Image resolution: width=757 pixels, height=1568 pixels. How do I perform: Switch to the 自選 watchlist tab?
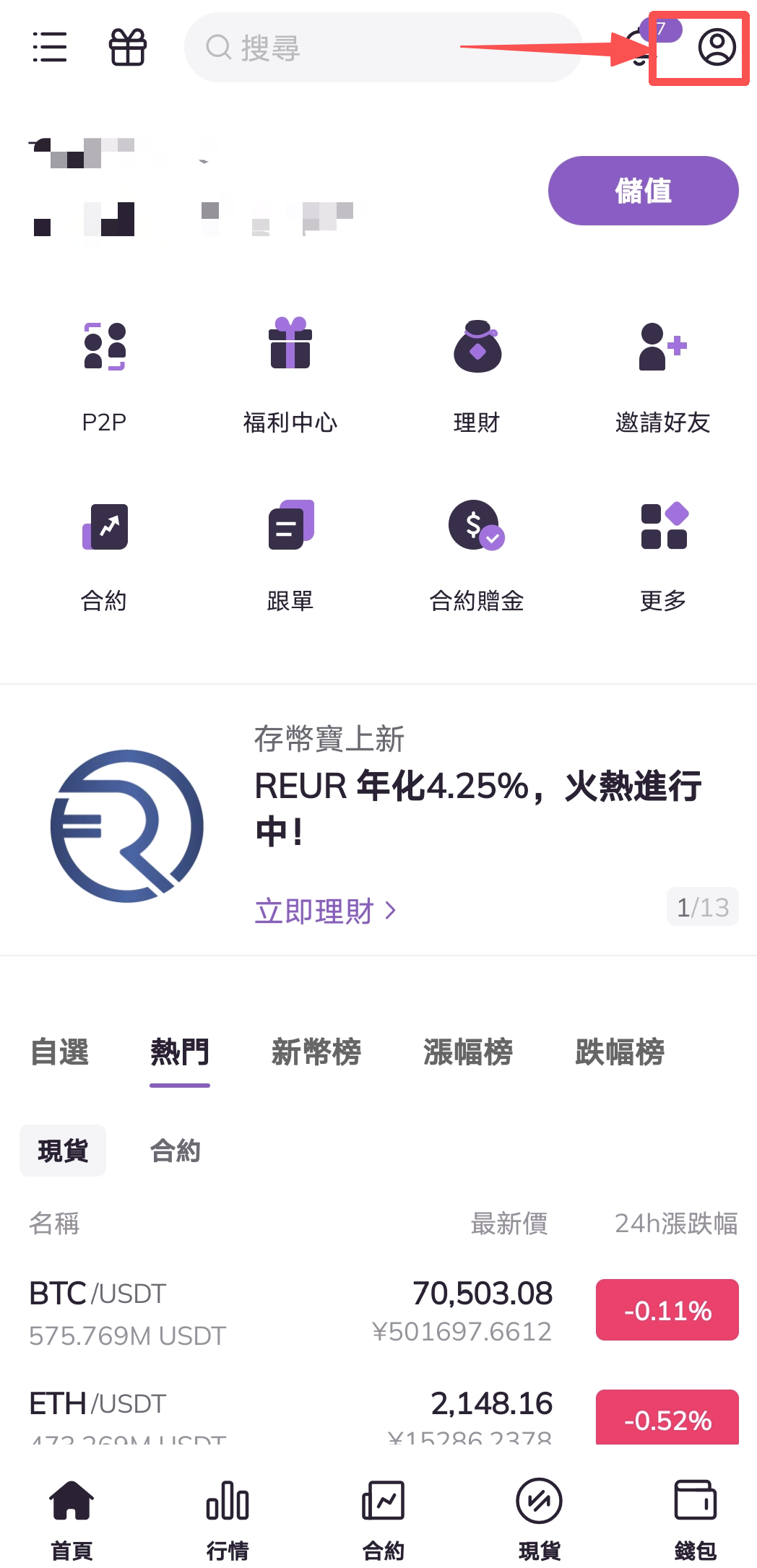tap(60, 1052)
